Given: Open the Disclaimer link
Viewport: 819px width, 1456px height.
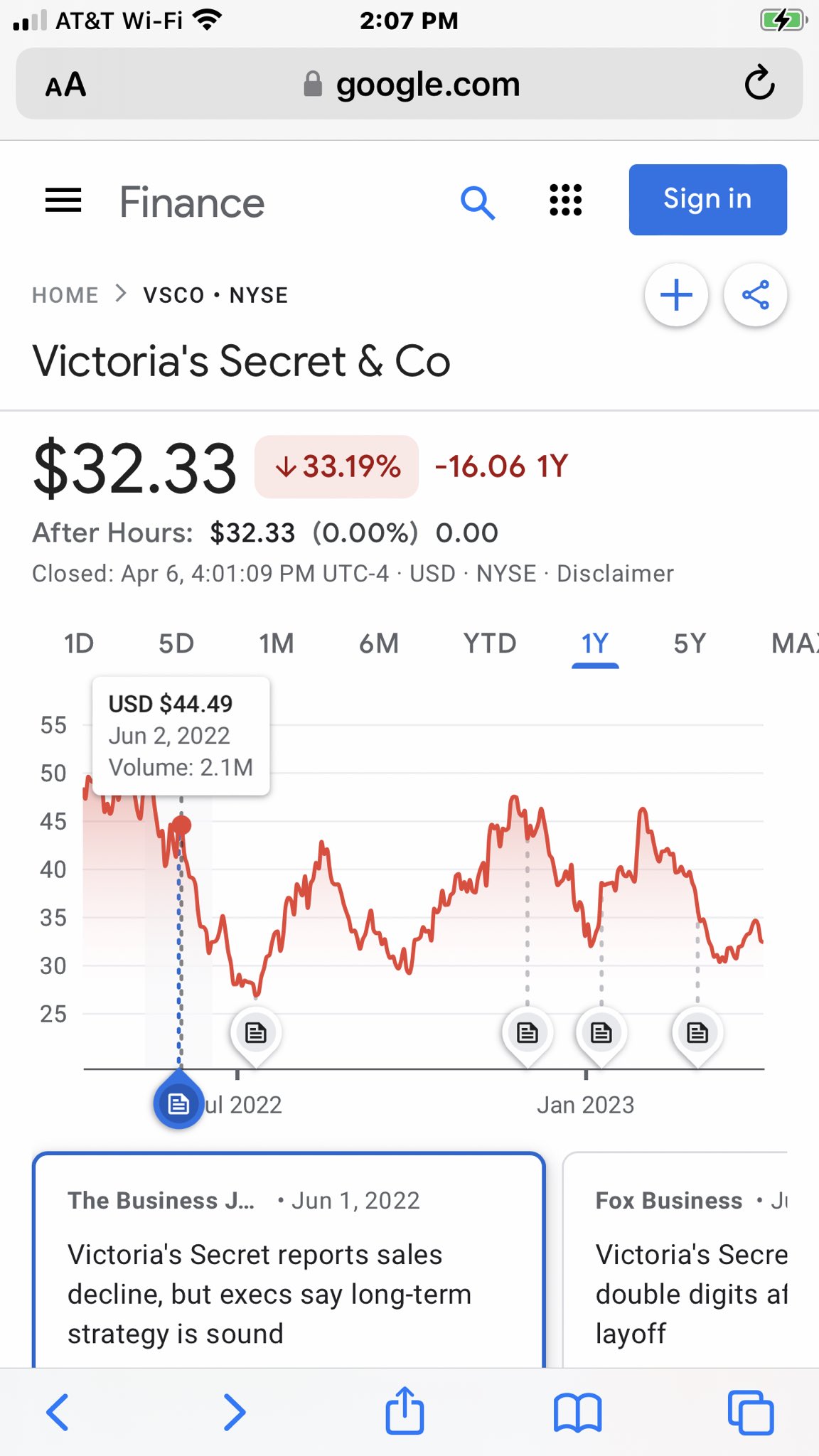Looking at the screenshot, I should tap(615, 573).
